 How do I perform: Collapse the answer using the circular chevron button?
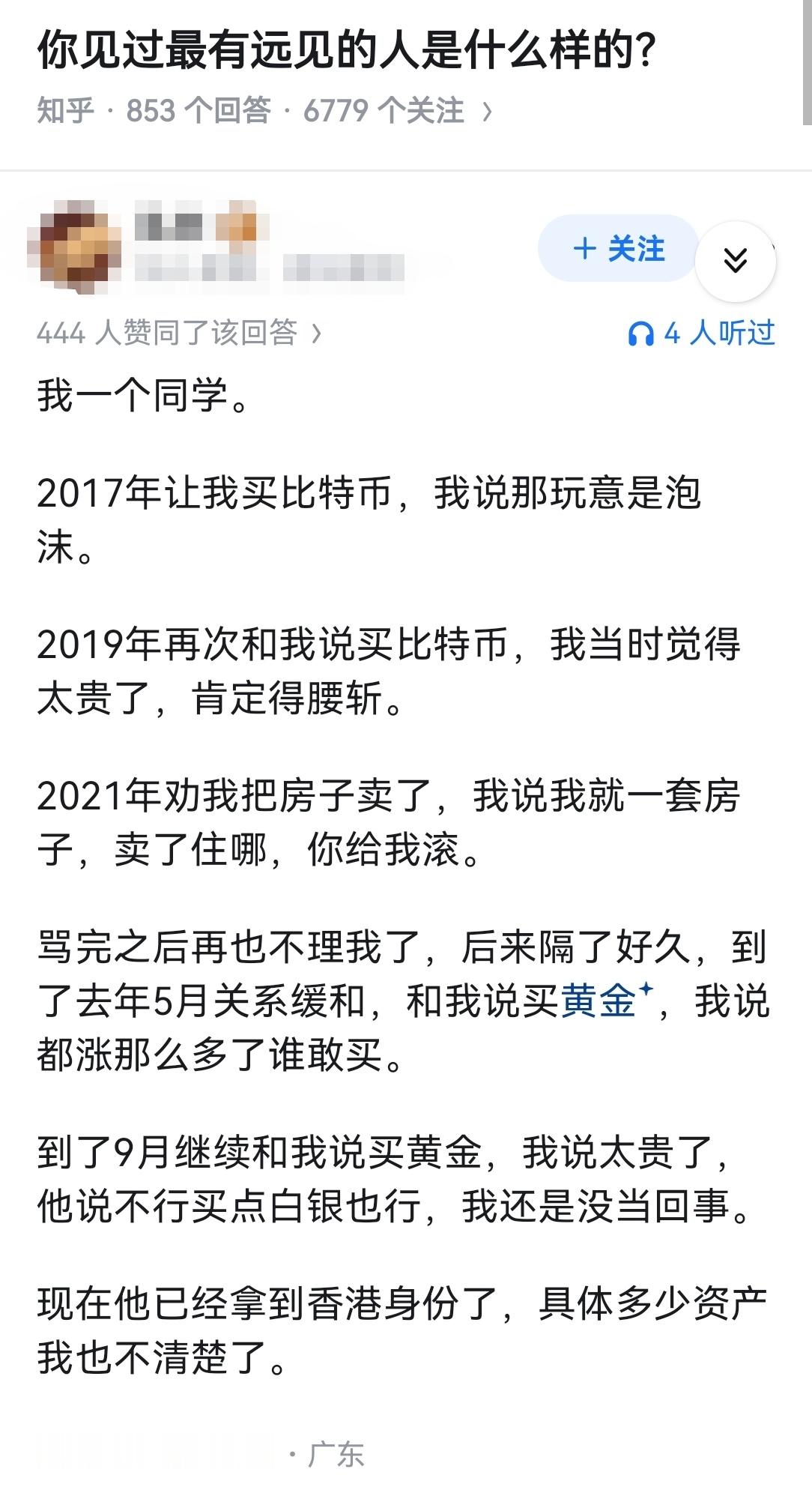[x=737, y=261]
